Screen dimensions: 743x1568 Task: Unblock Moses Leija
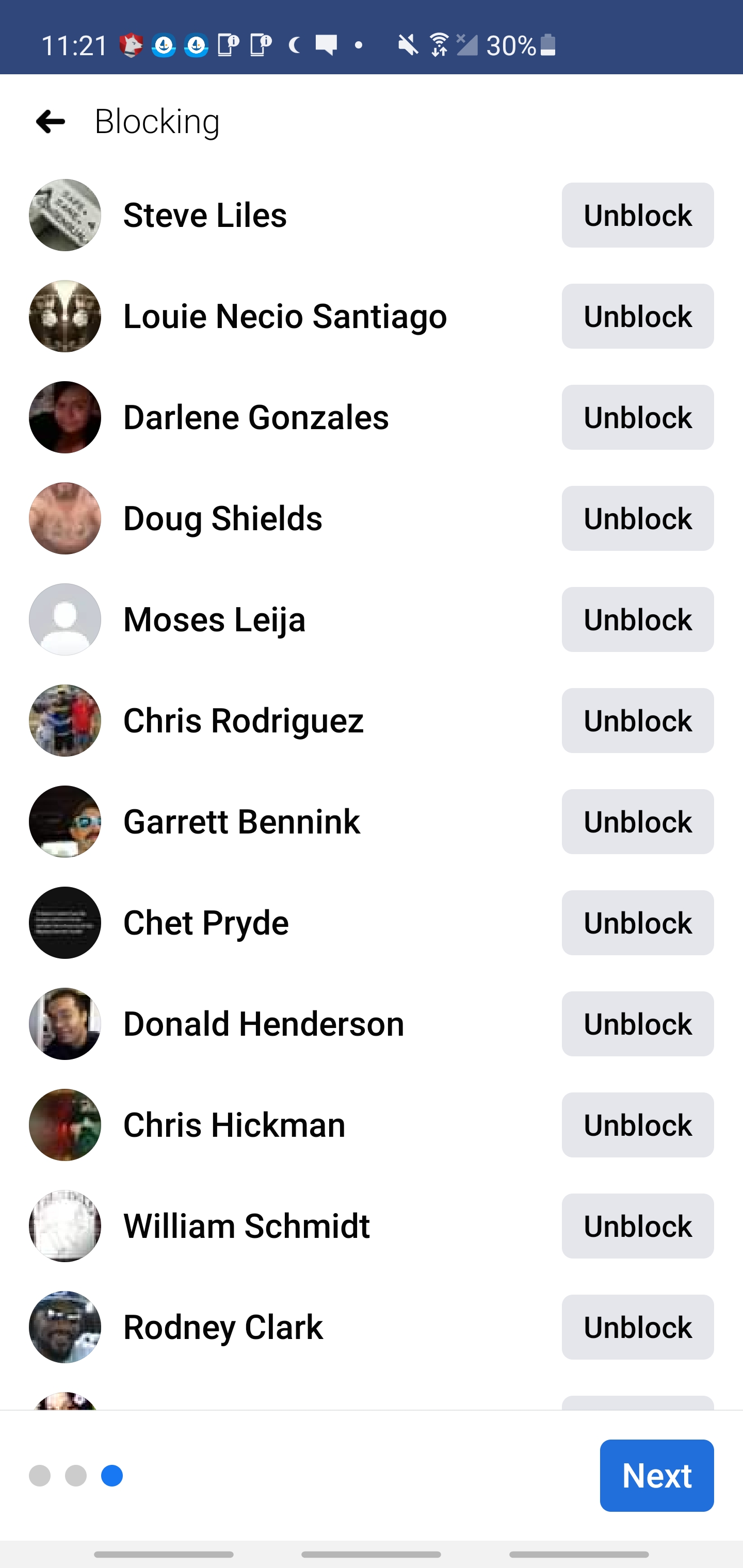click(637, 619)
